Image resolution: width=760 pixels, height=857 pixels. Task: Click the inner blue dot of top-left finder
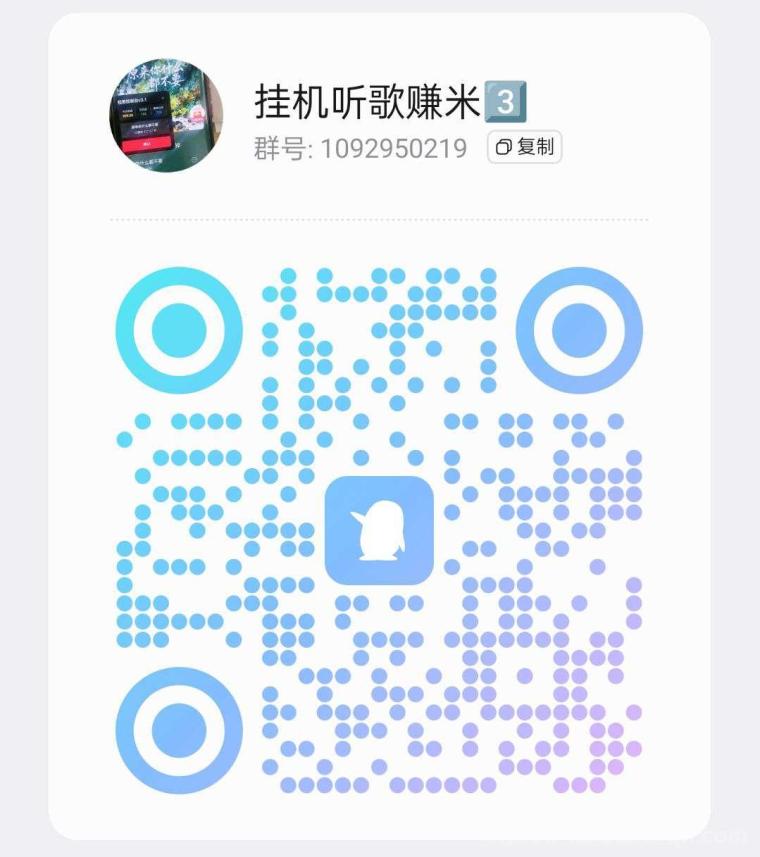177,328
